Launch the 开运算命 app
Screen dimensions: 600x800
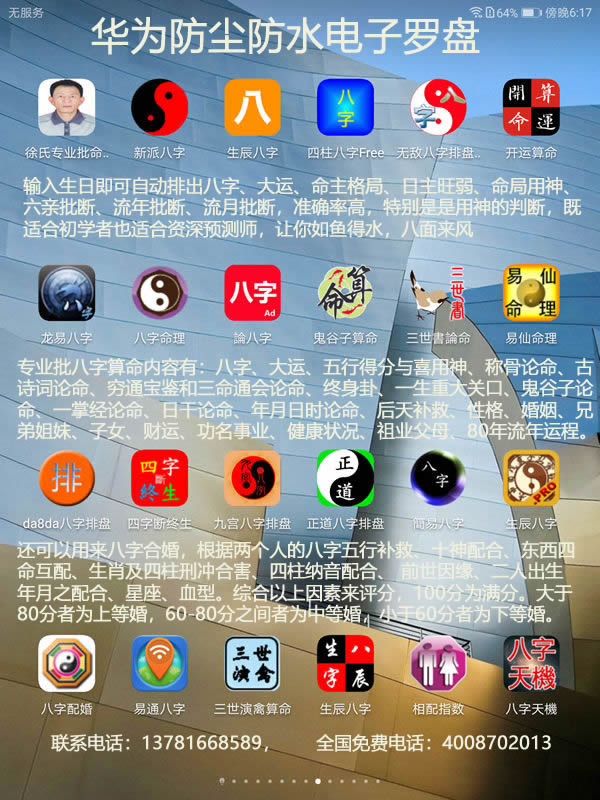(531, 108)
